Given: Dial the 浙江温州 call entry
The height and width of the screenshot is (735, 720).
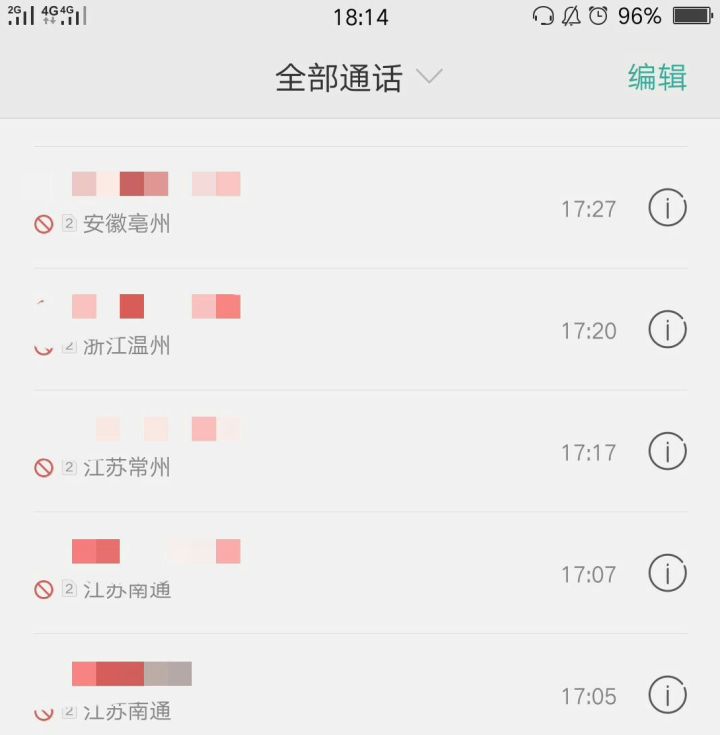Looking at the screenshot, I should click(300, 330).
